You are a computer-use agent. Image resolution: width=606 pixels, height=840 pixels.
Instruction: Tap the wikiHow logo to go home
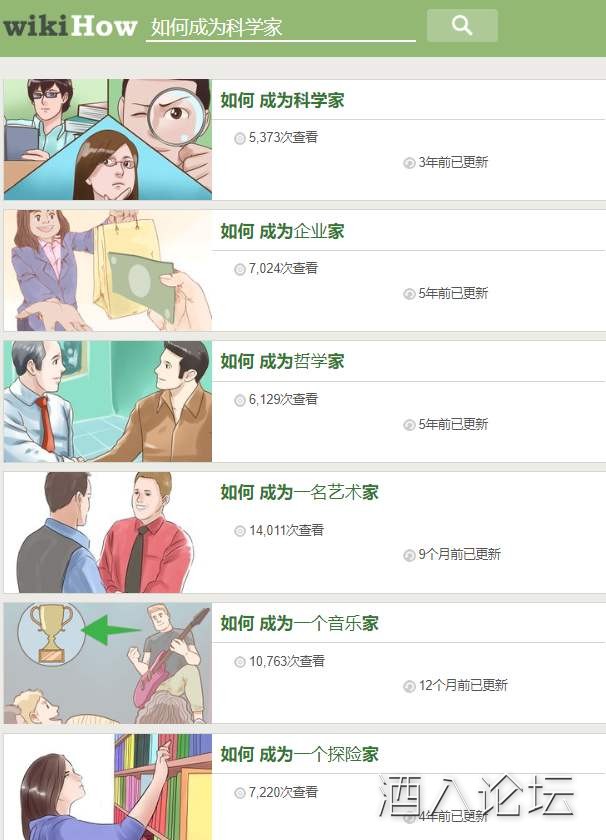70,26
